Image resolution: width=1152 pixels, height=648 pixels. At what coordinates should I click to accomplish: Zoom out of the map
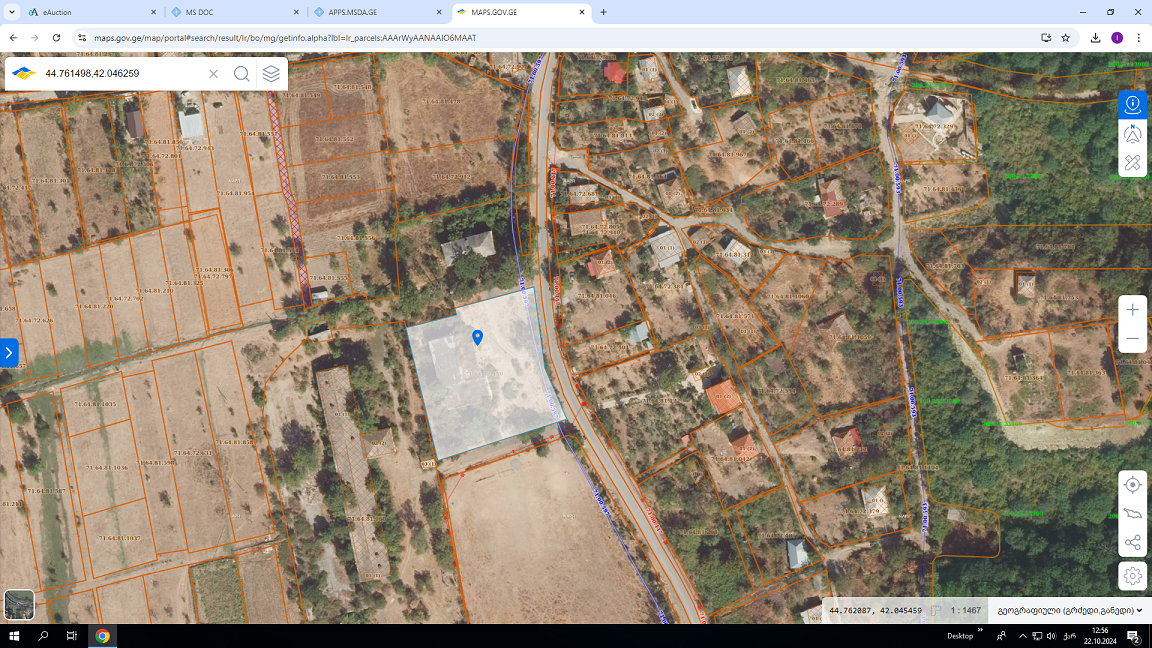(x=1133, y=339)
